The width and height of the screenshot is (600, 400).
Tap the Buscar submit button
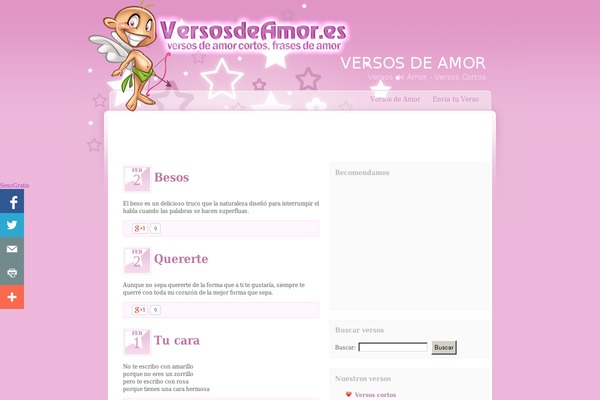coord(444,348)
